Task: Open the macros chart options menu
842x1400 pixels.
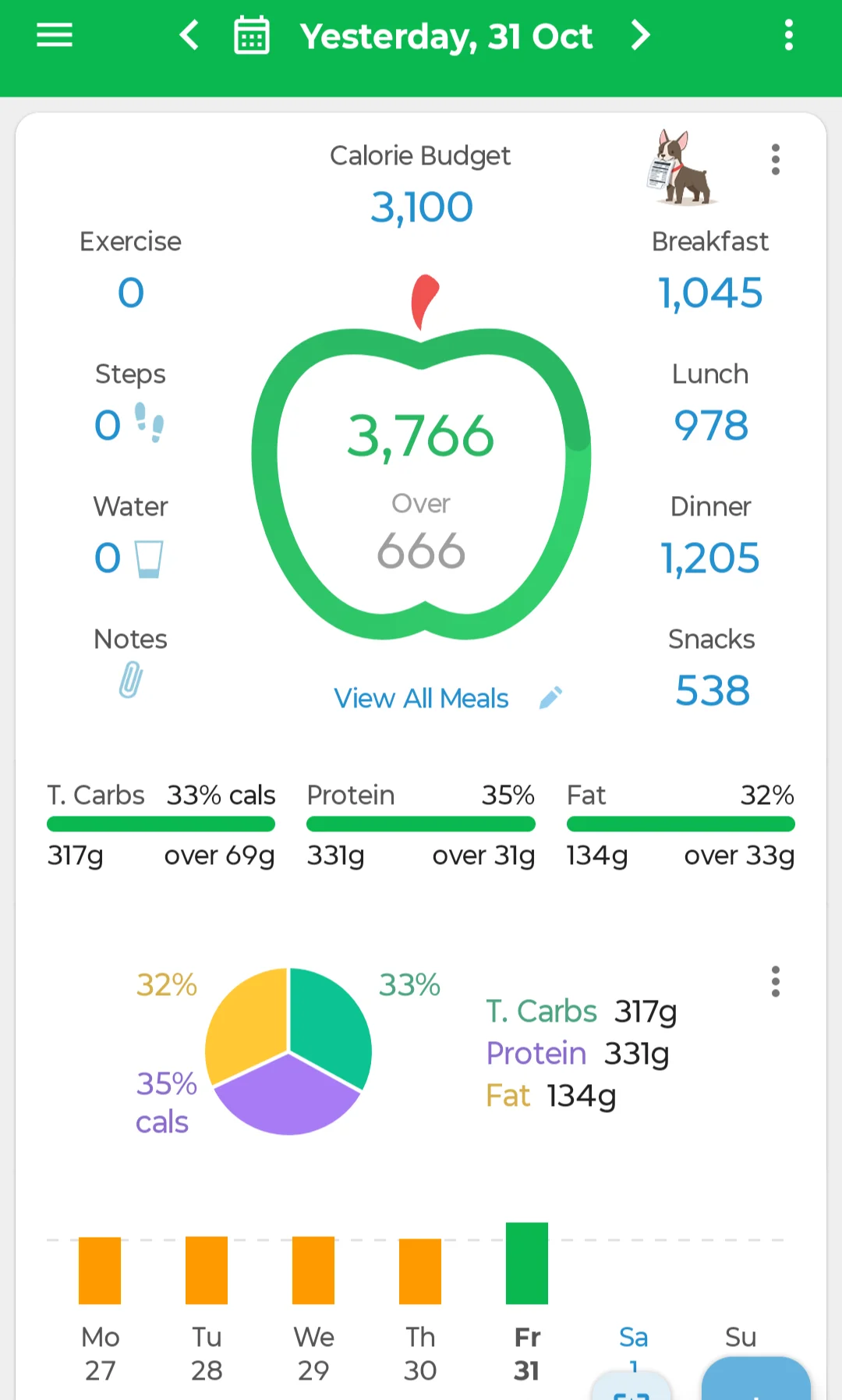Action: pyautogui.click(x=775, y=981)
